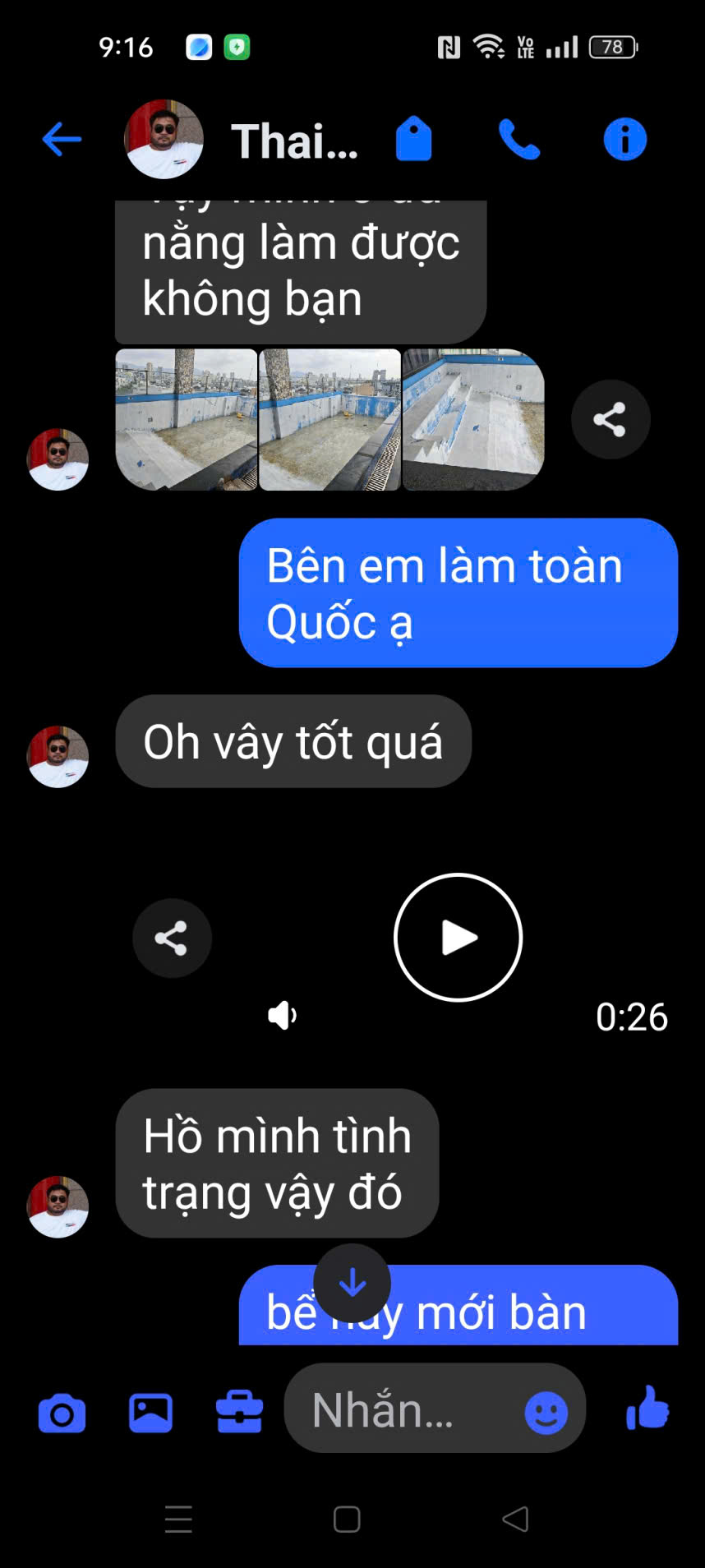Play the 0:26 video
The height and width of the screenshot is (1568, 705).
coord(458,937)
